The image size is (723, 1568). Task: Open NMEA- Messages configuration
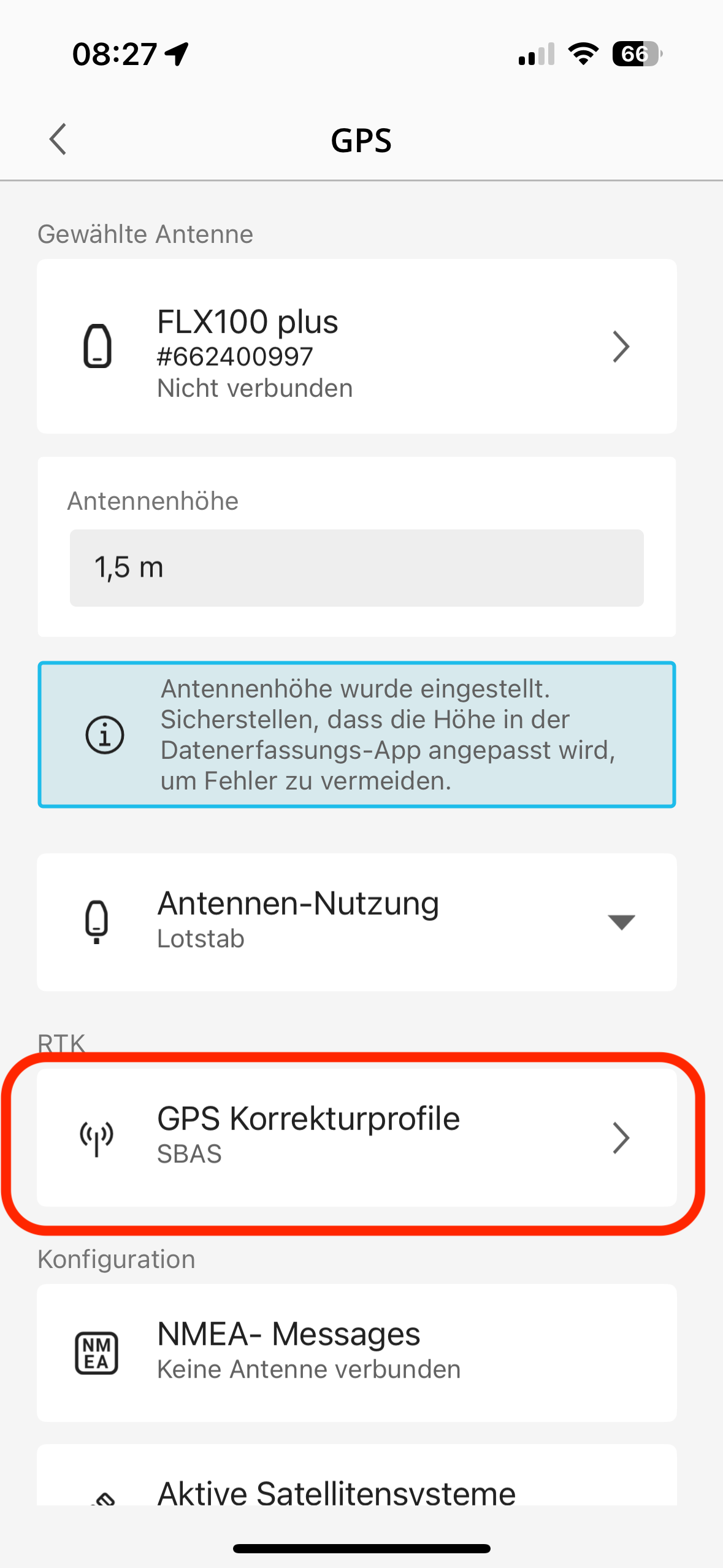(x=356, y=1352)
